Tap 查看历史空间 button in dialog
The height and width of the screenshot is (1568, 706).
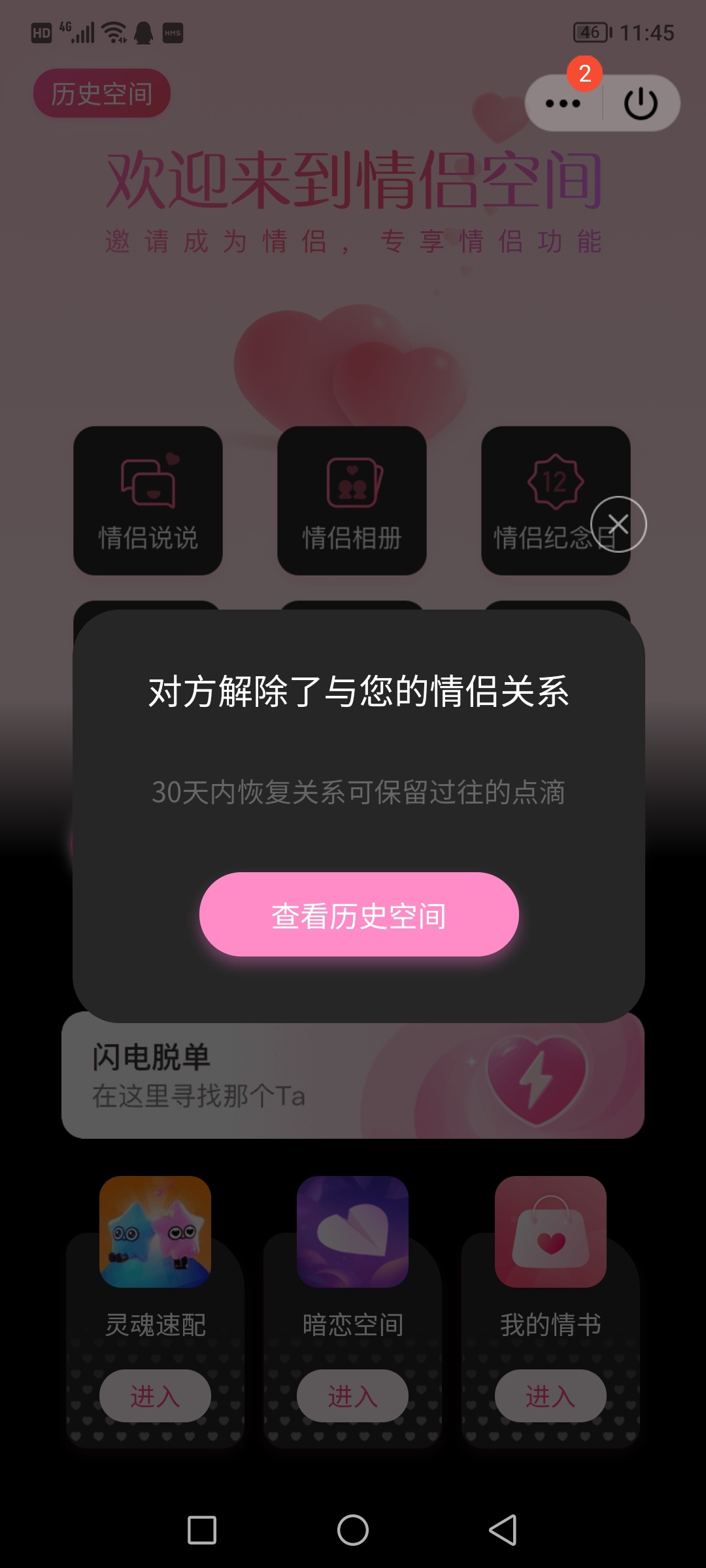coord(359,914)
